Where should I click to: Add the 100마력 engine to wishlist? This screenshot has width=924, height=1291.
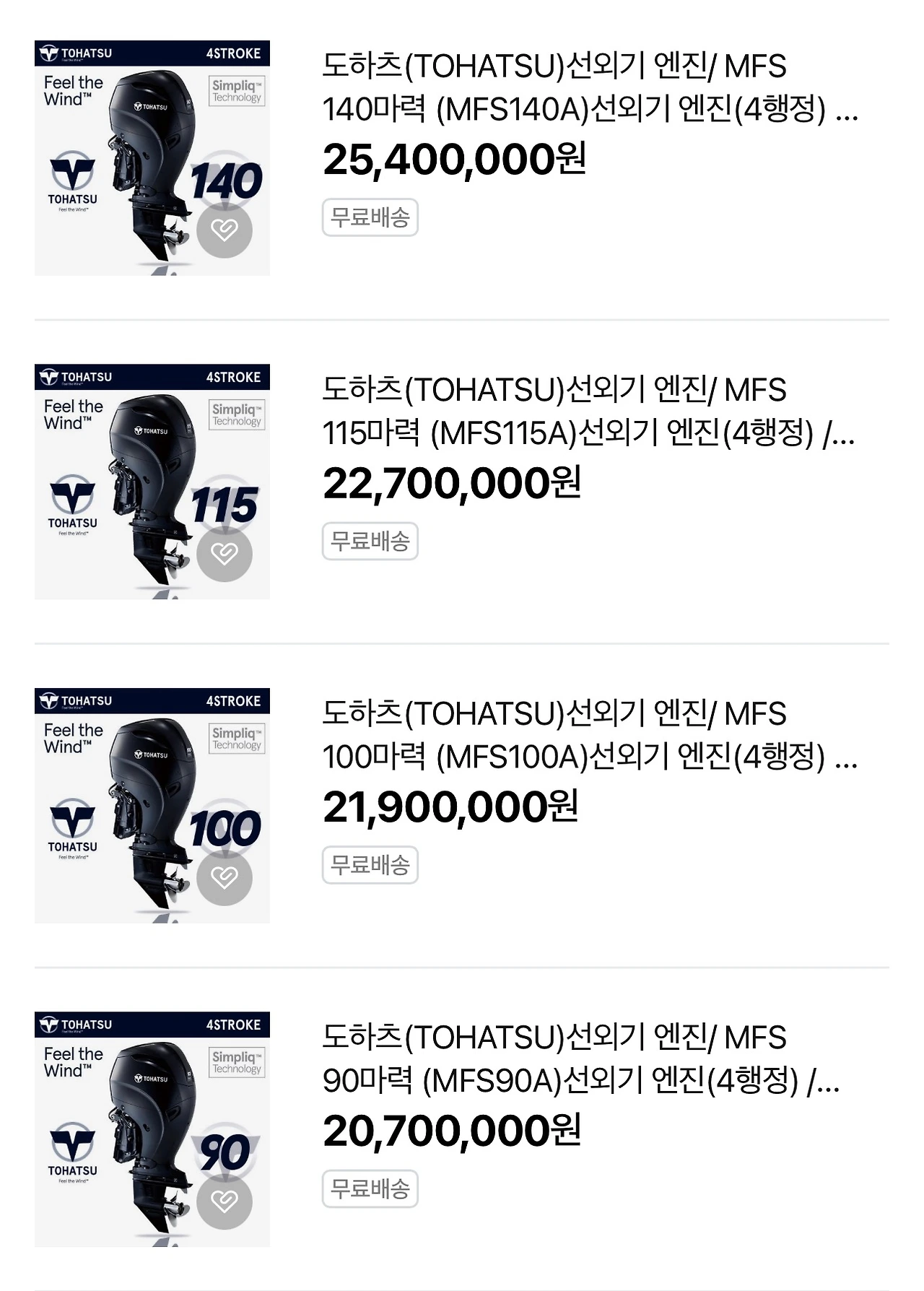225,878
